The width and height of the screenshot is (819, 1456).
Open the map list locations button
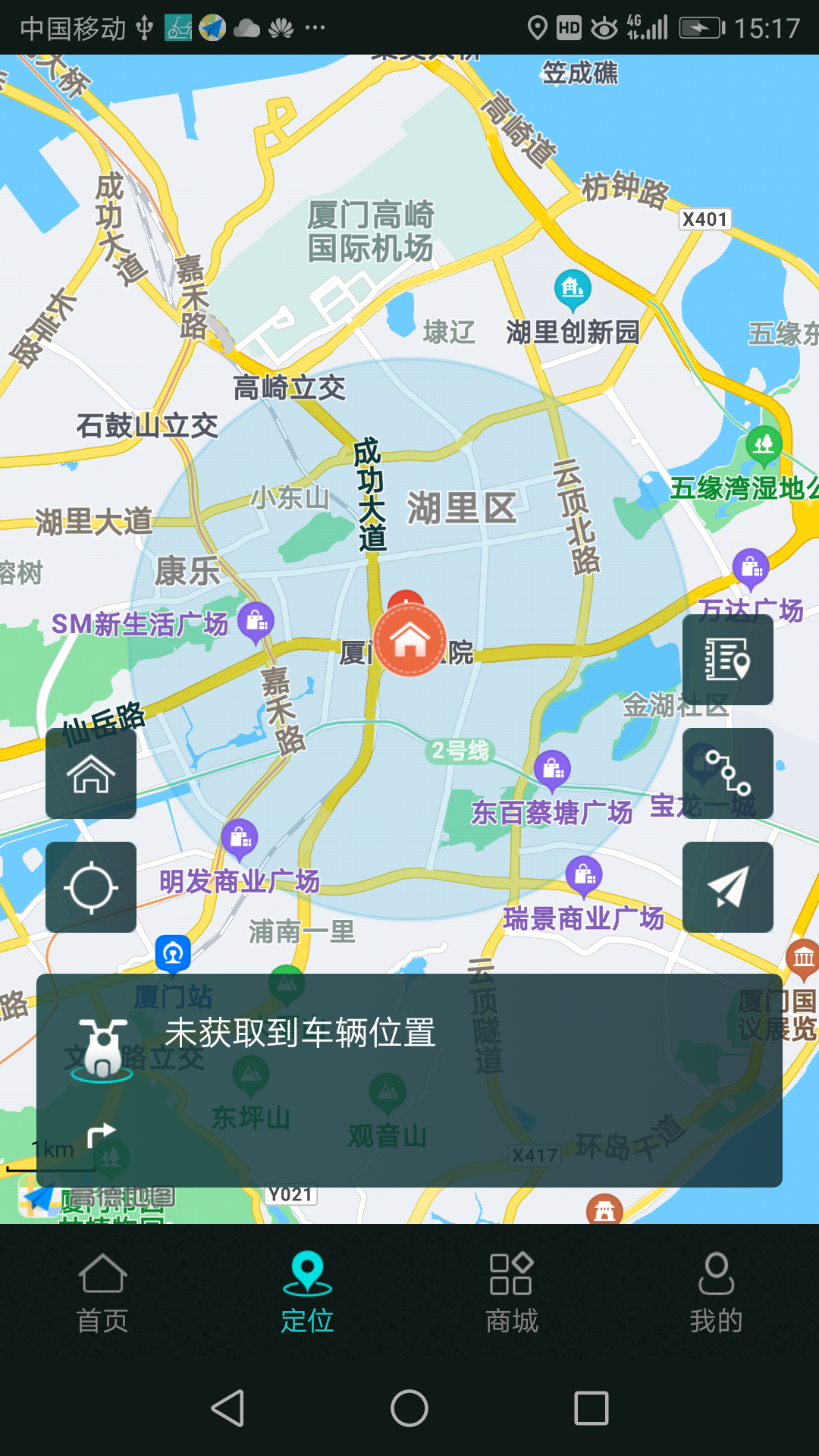[728, 660]
